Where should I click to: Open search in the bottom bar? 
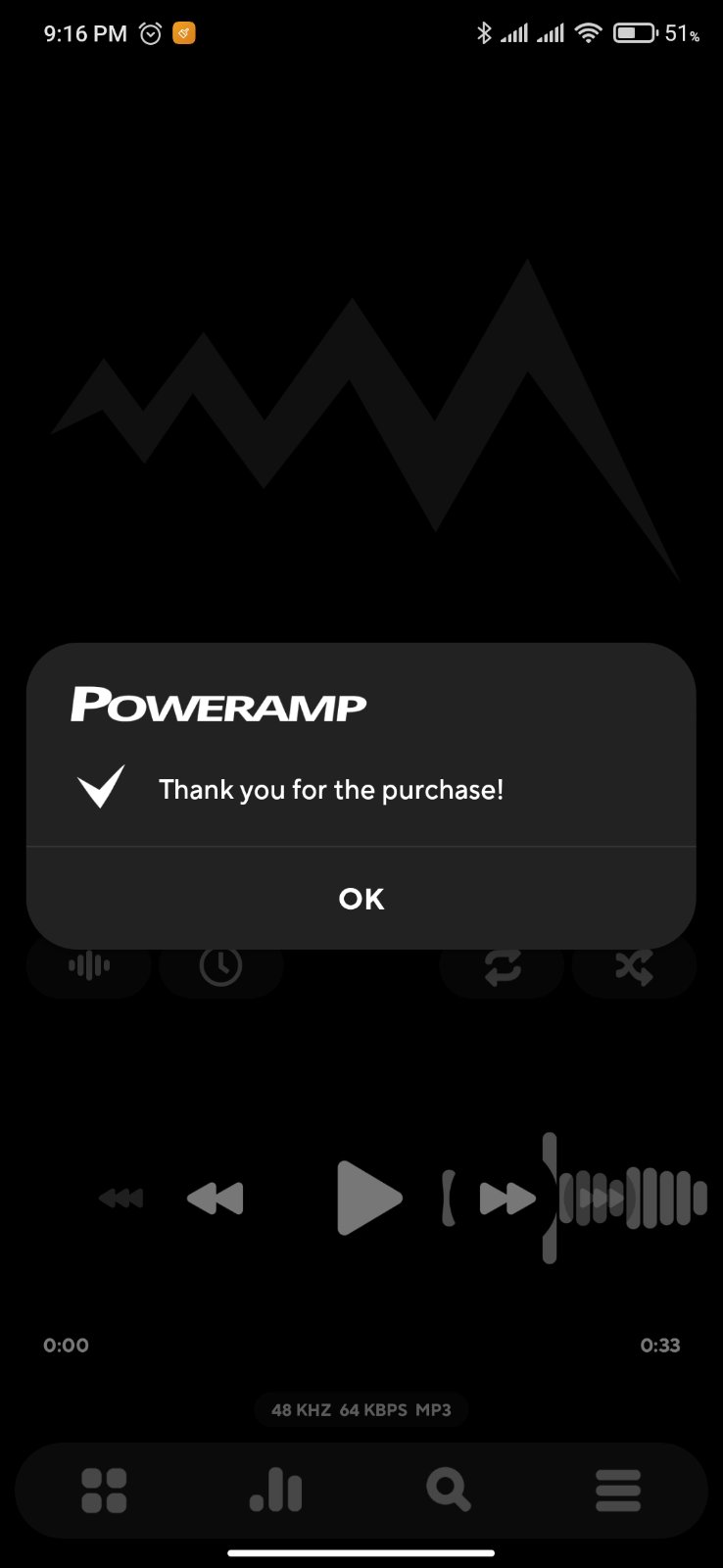pos(448,1491)
